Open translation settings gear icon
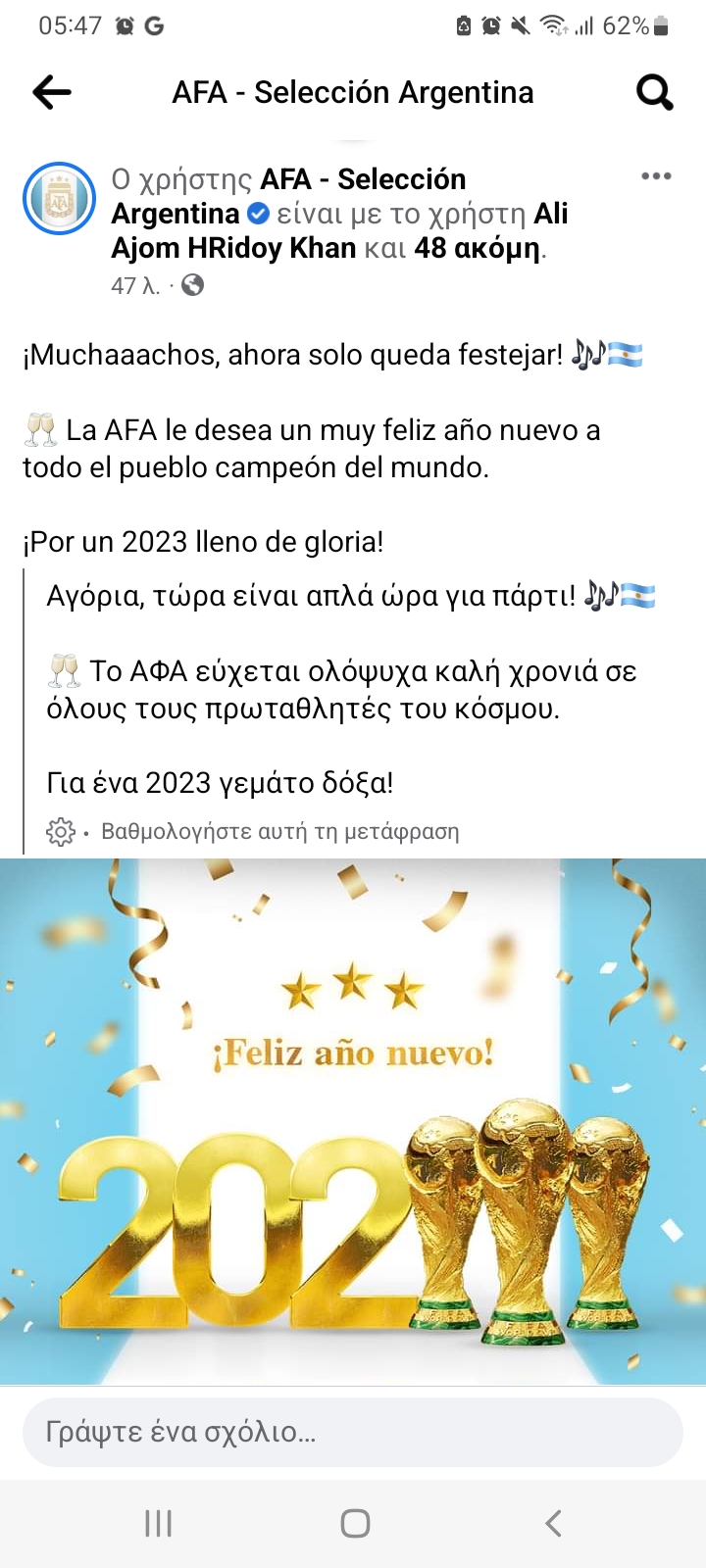This screenshot has height=1568, width=706. pyautogui.click(x=61, y=832)
